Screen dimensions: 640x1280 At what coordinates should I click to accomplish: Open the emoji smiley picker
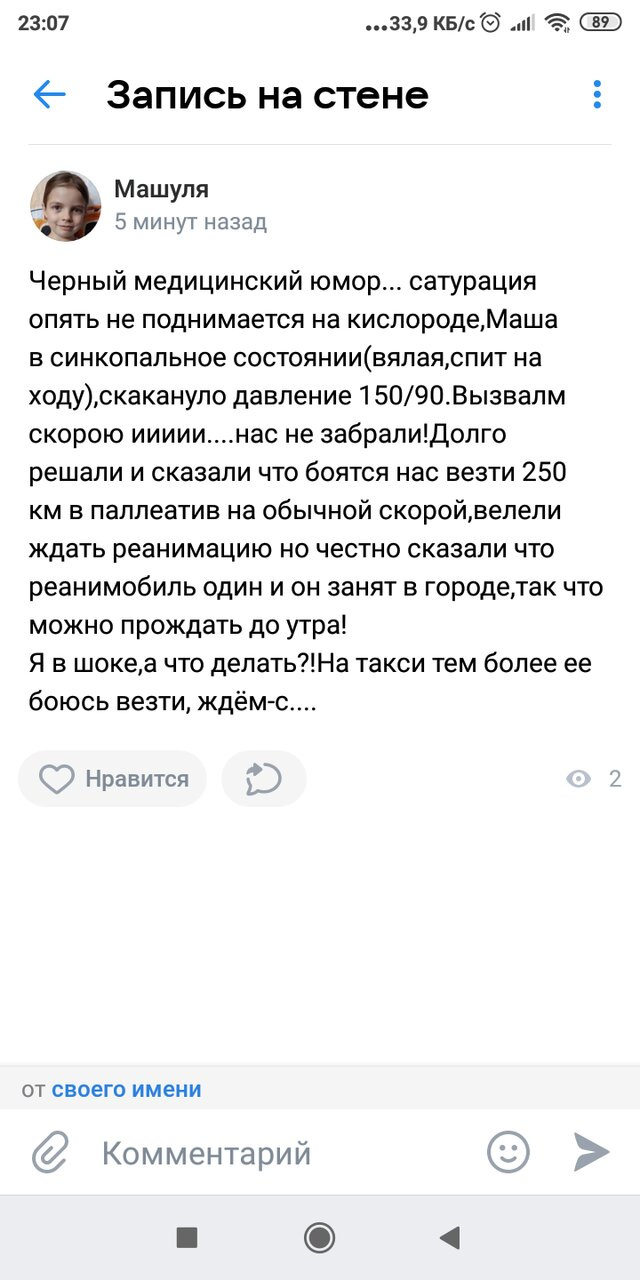(508, 1152)
